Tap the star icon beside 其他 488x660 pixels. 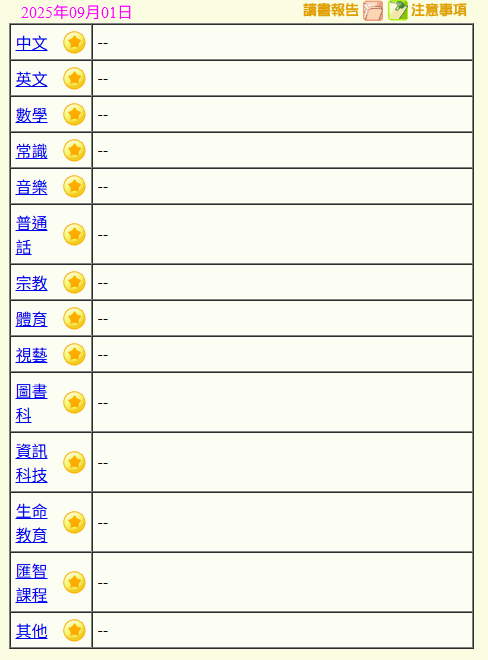click(74, 631)
